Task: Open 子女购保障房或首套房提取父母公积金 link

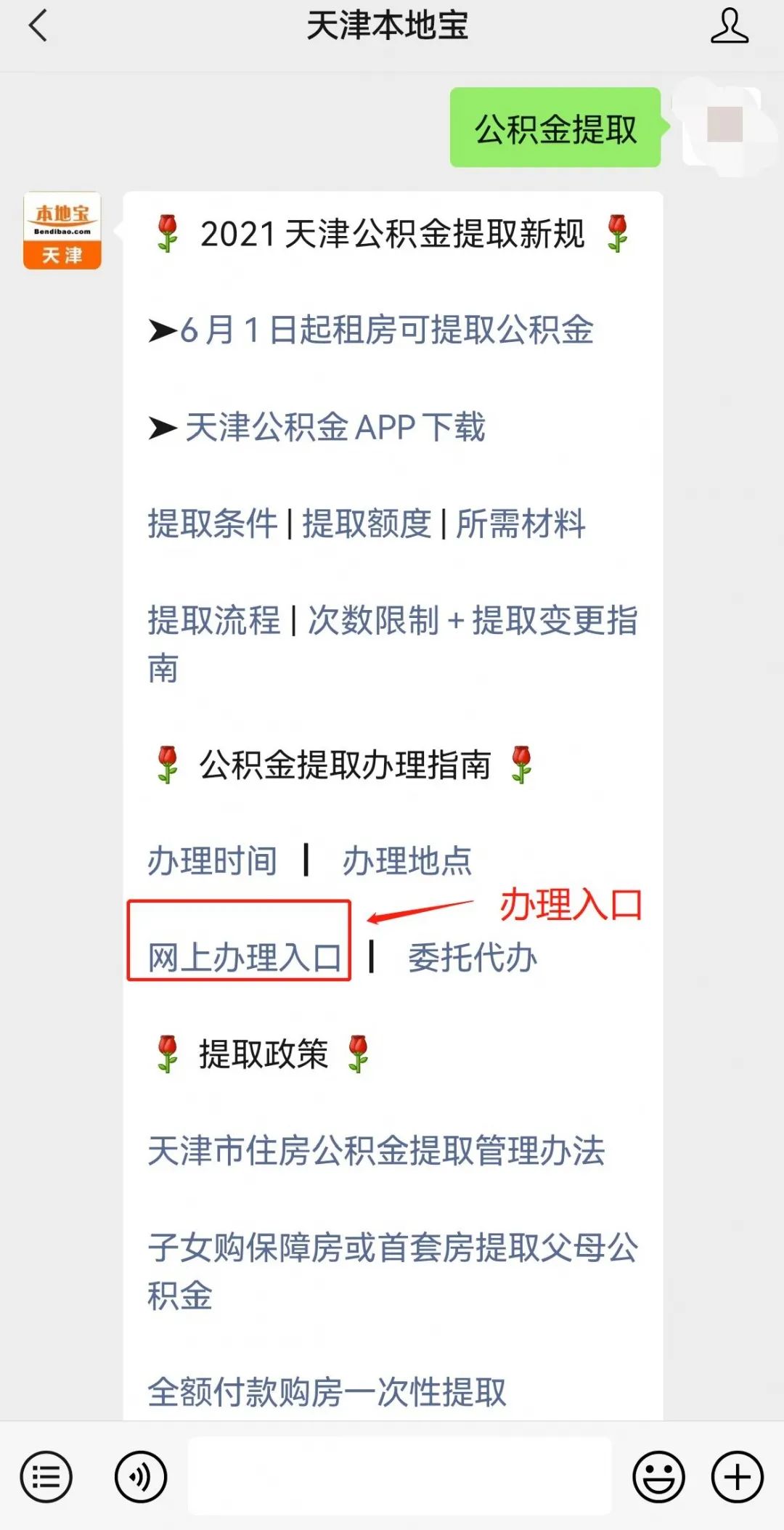Action: 392,1248
